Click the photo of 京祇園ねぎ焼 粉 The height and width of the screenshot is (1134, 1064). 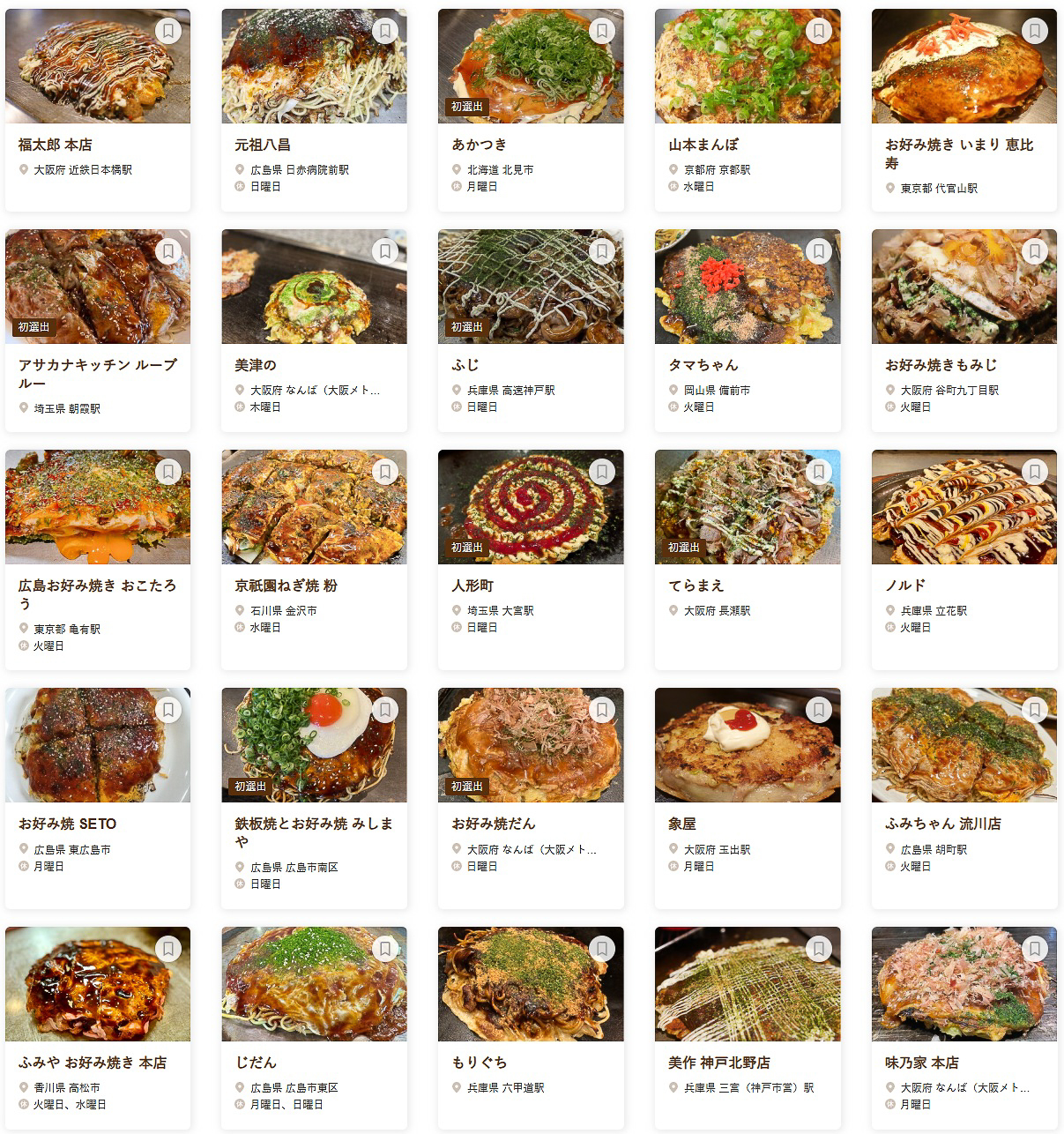[314, 506]
